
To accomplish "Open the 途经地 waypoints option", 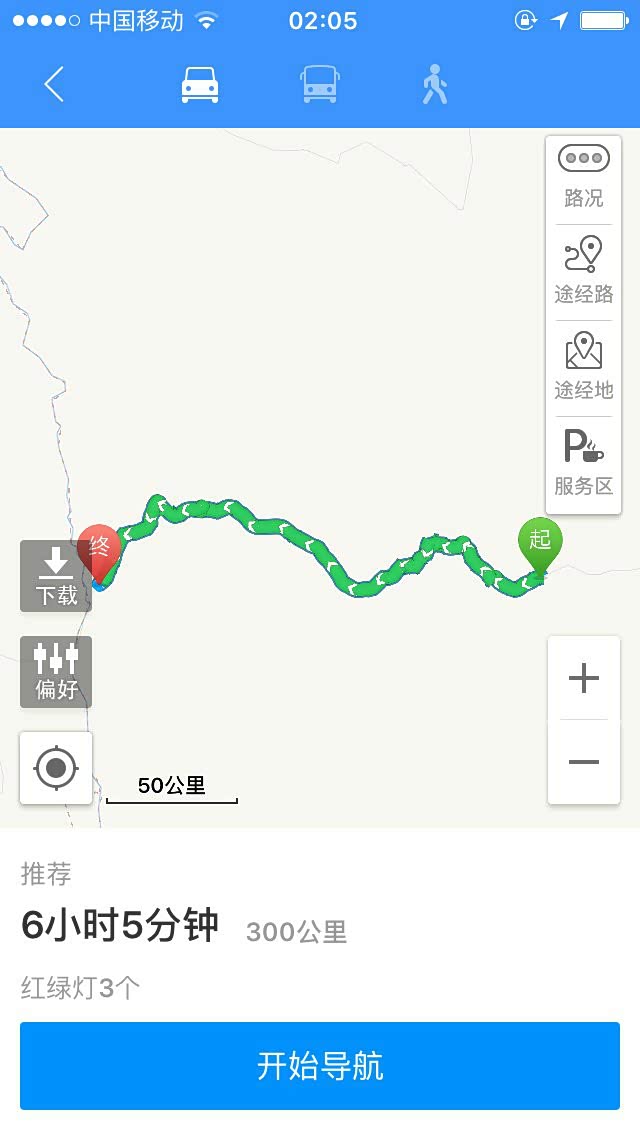I will [x=583, y=367].
